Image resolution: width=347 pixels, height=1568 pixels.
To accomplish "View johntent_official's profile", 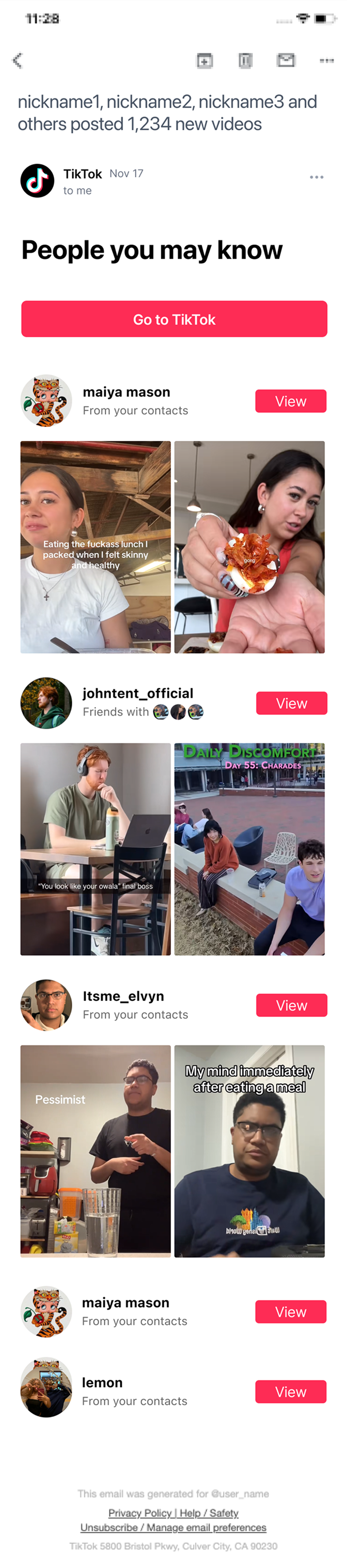I will pos(291,703).
